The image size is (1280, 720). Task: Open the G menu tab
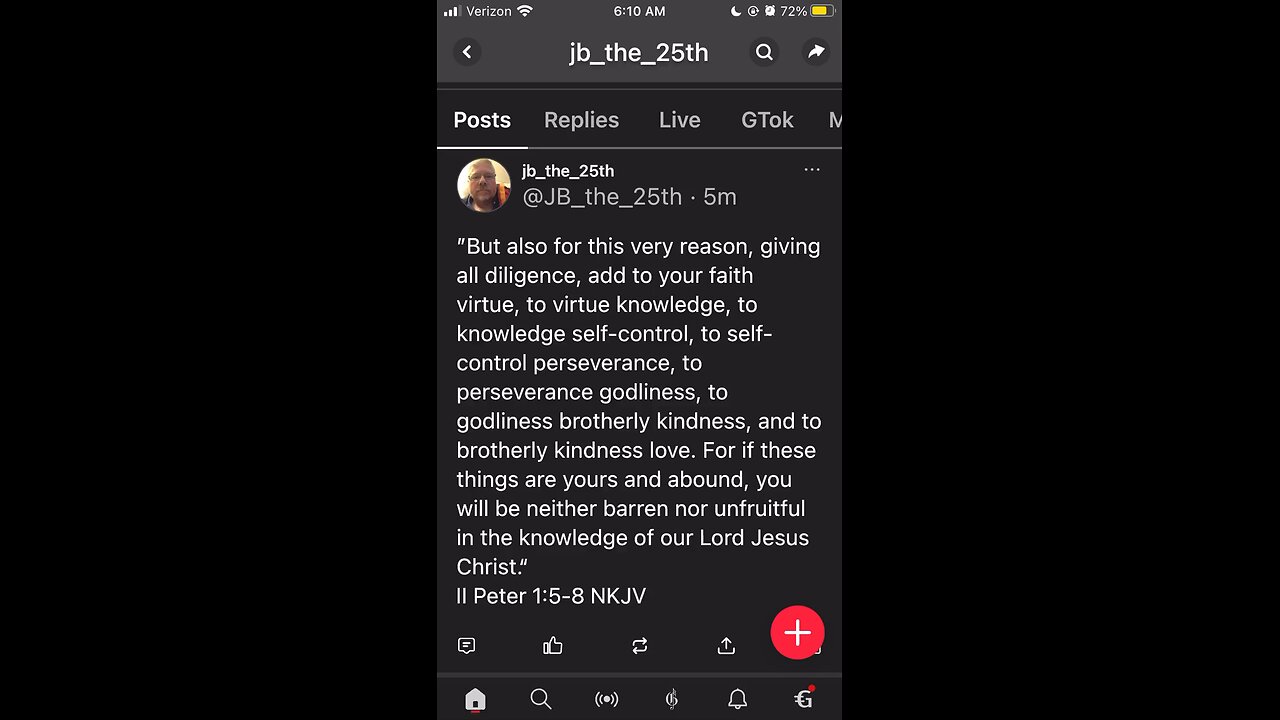[803, 699]
